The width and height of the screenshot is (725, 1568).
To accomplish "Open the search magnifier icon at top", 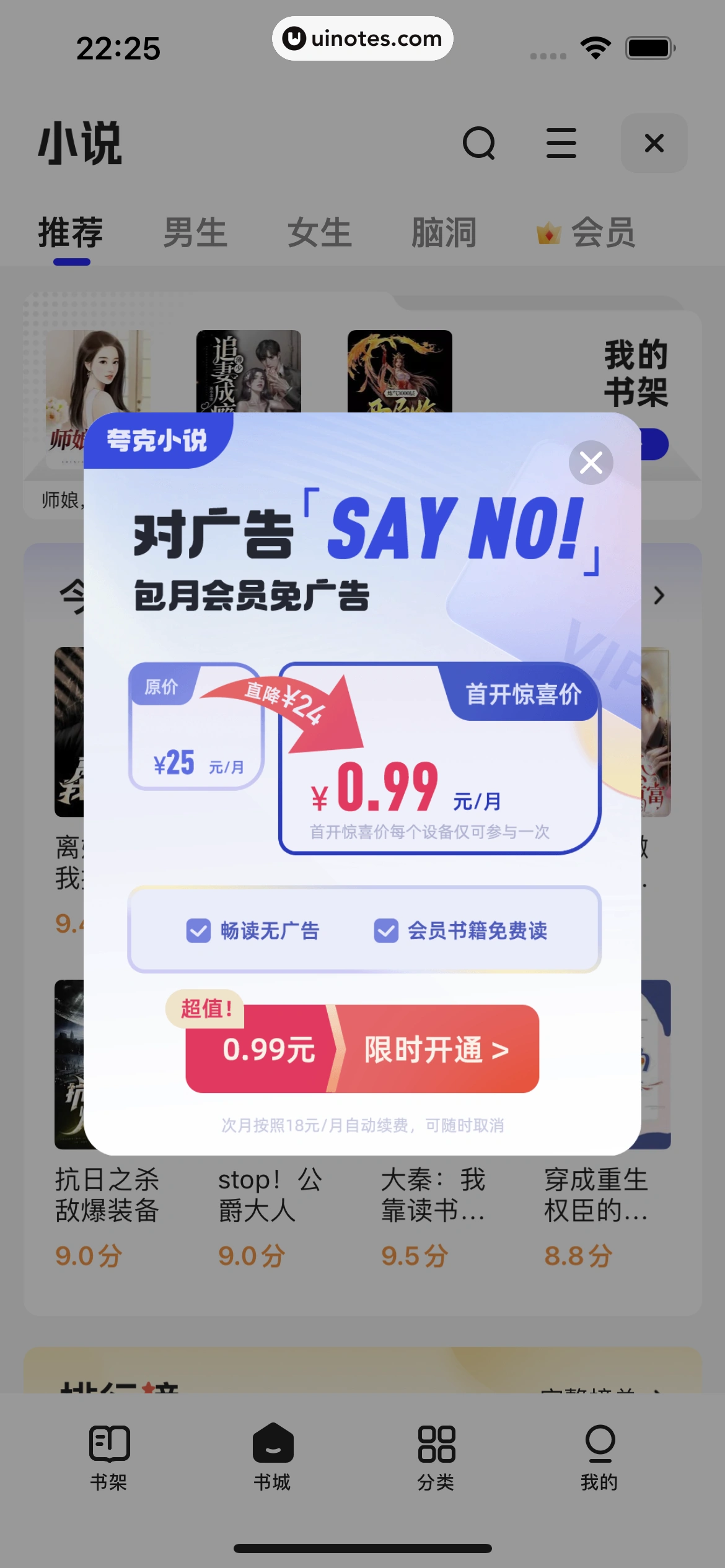I will [480, 144].
